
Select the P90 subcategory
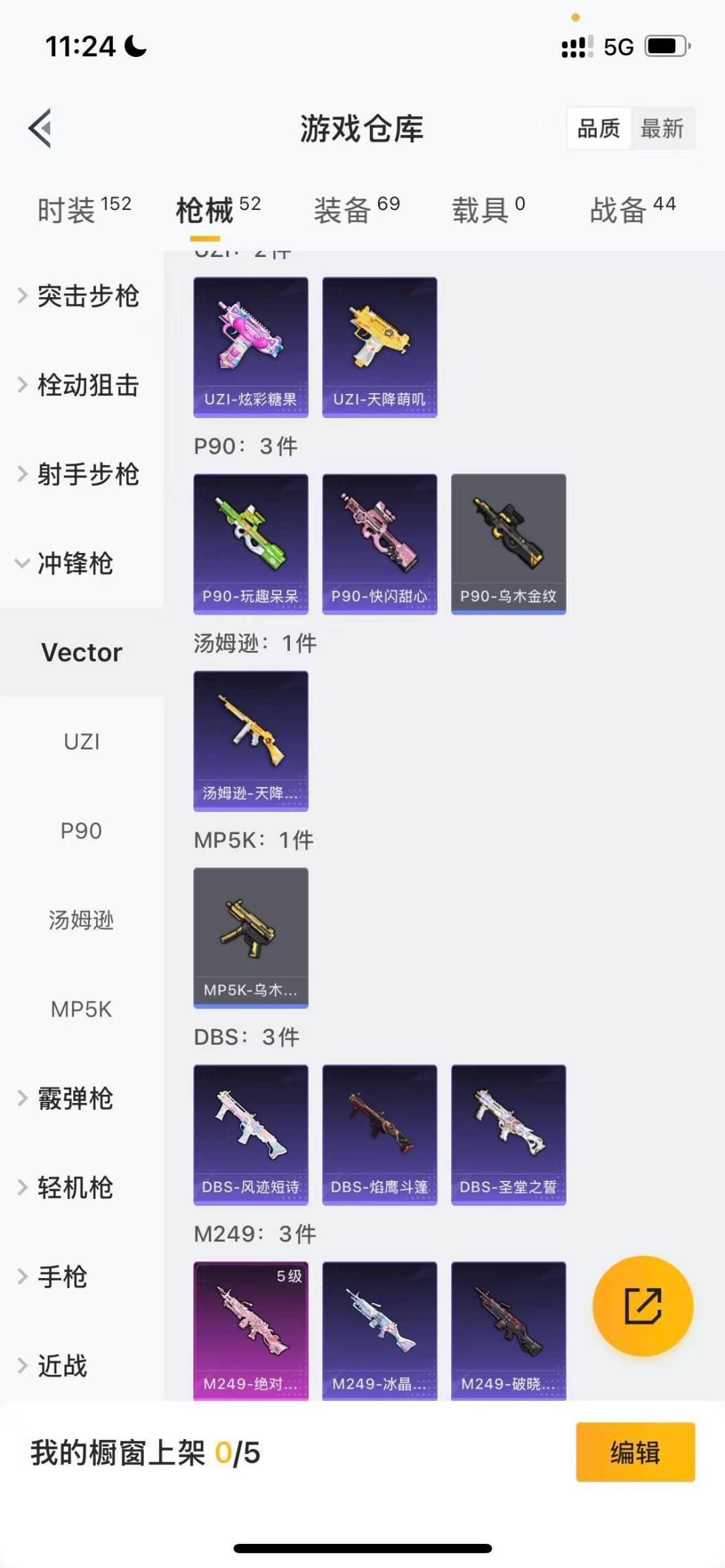point(81,831)
